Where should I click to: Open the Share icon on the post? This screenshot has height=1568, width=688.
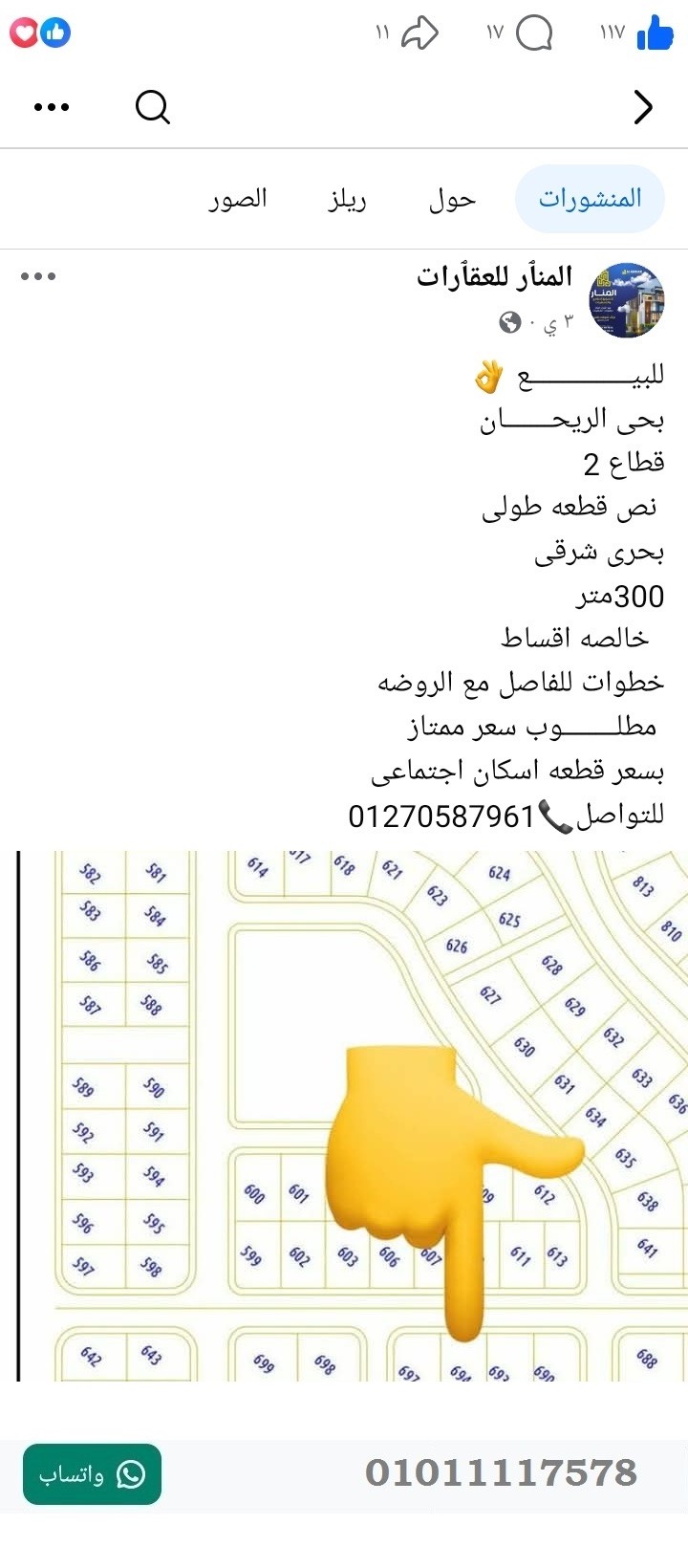point(420,32)
